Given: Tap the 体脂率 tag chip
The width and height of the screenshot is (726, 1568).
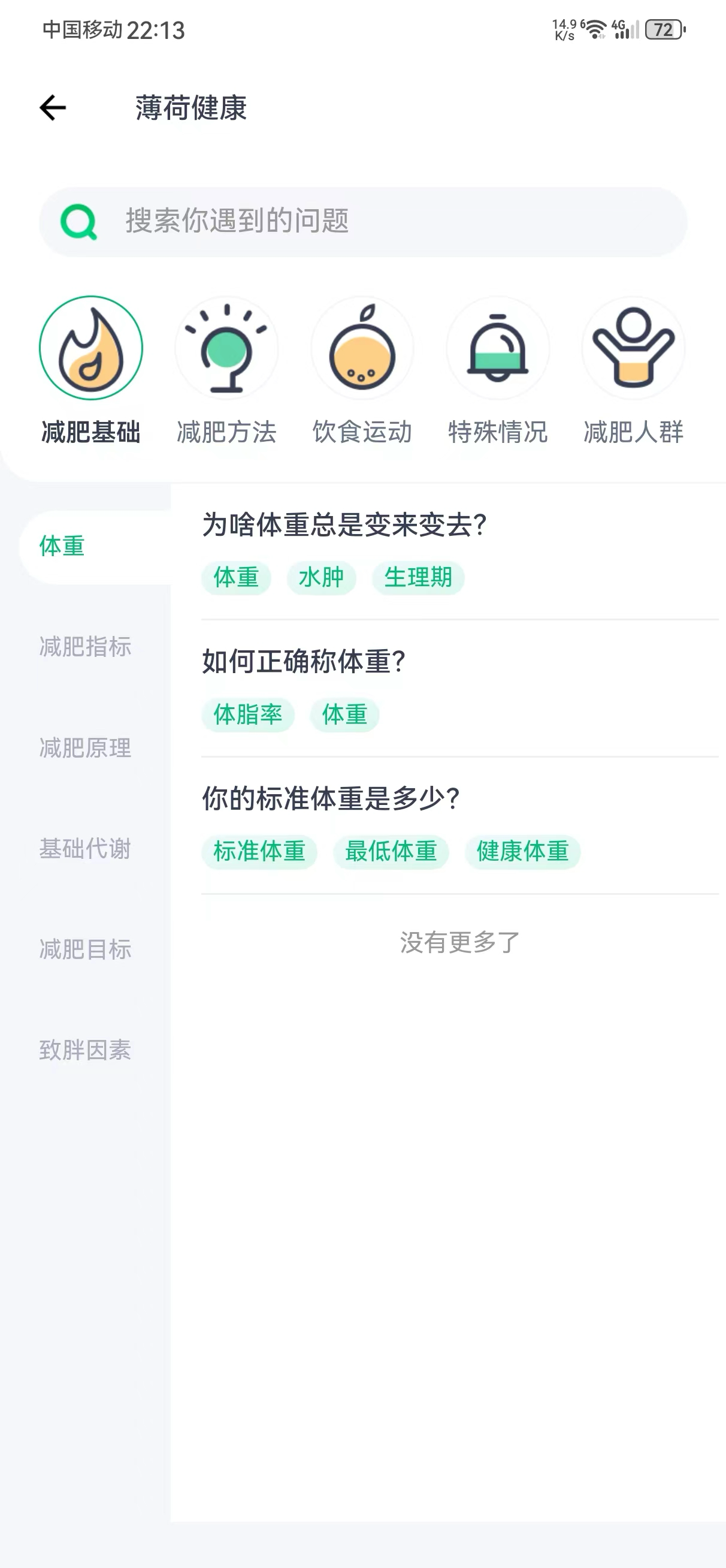Looking at the screenshot, I should click(247, 714).
